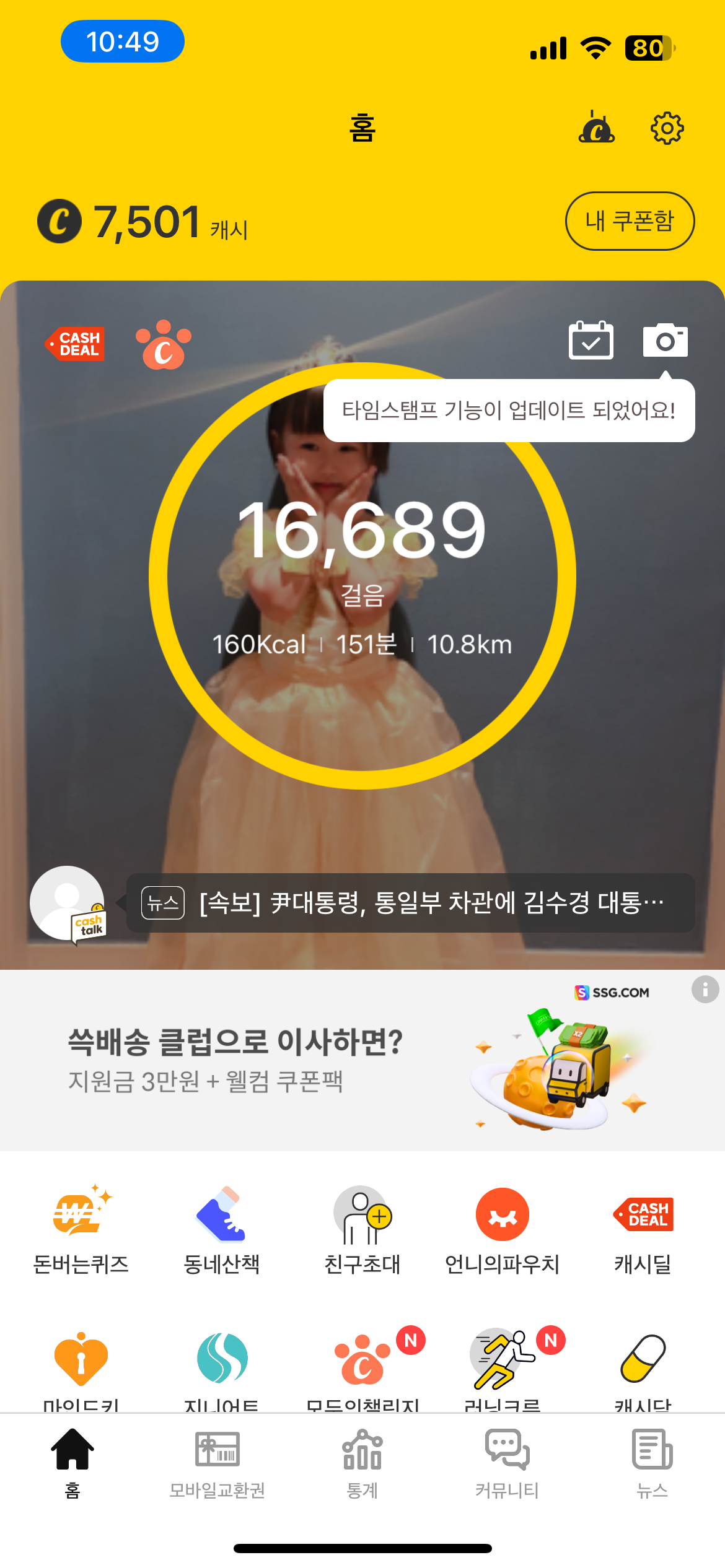This screenshot has width=725, height=1568.
Task: Open Cash Talk profile bubble
Action: 68,904
